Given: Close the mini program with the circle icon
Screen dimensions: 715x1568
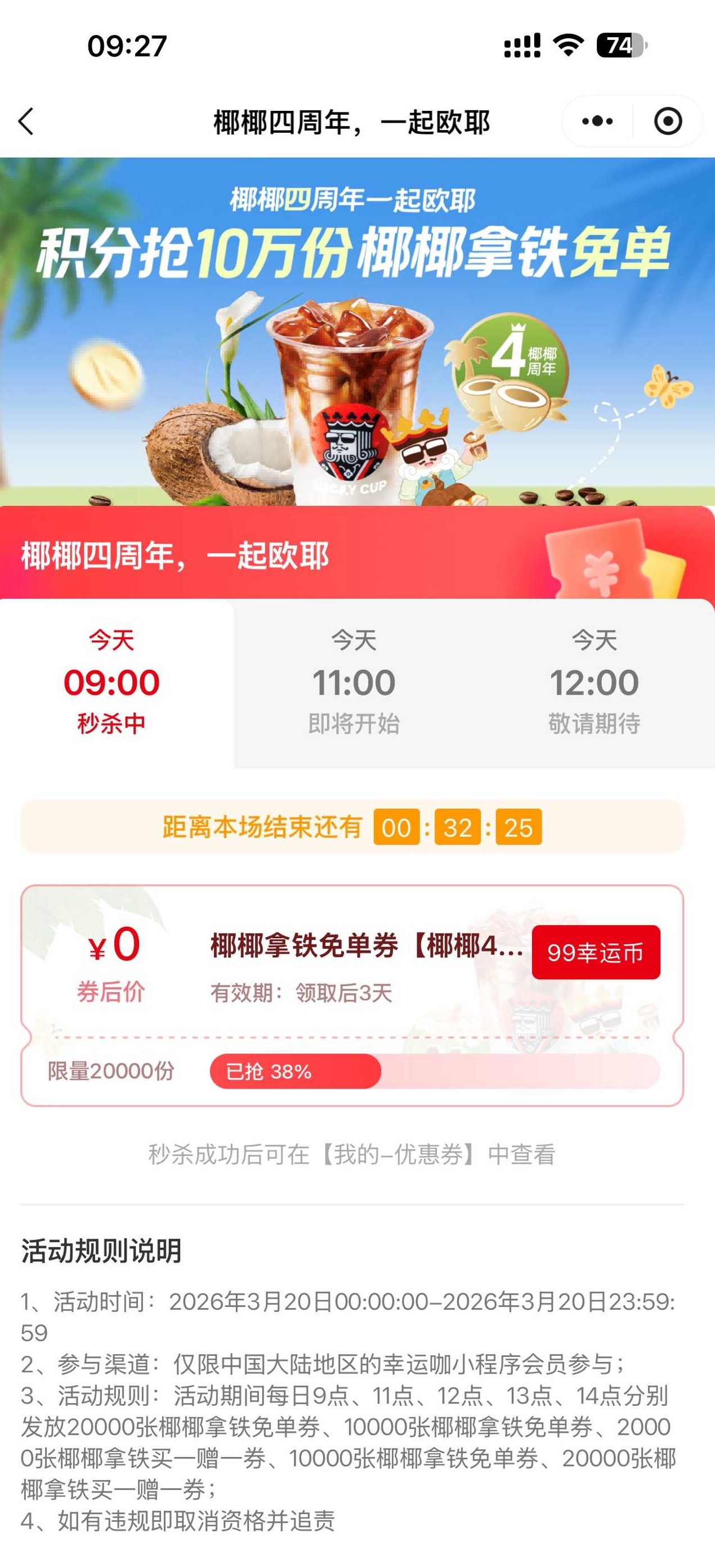Looking at the screenshot, I should 668,121.
